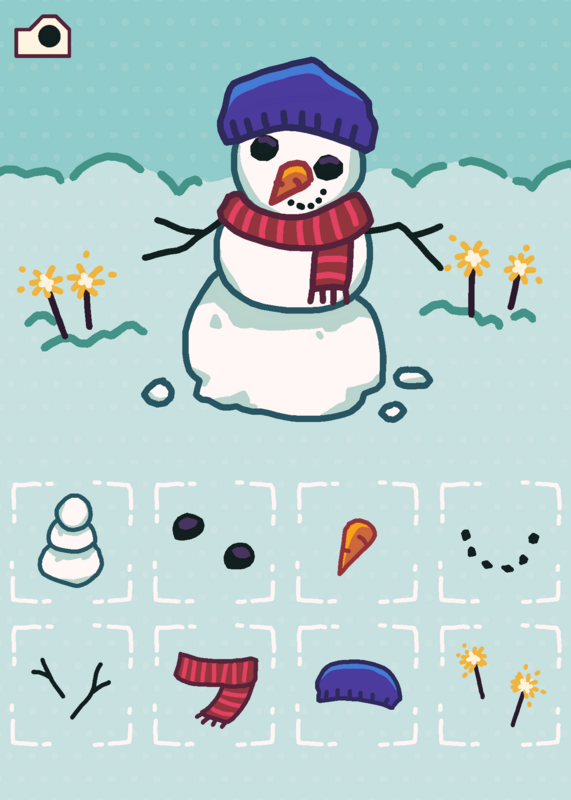
Task: Select the snowman body tile
Action: 71,542
